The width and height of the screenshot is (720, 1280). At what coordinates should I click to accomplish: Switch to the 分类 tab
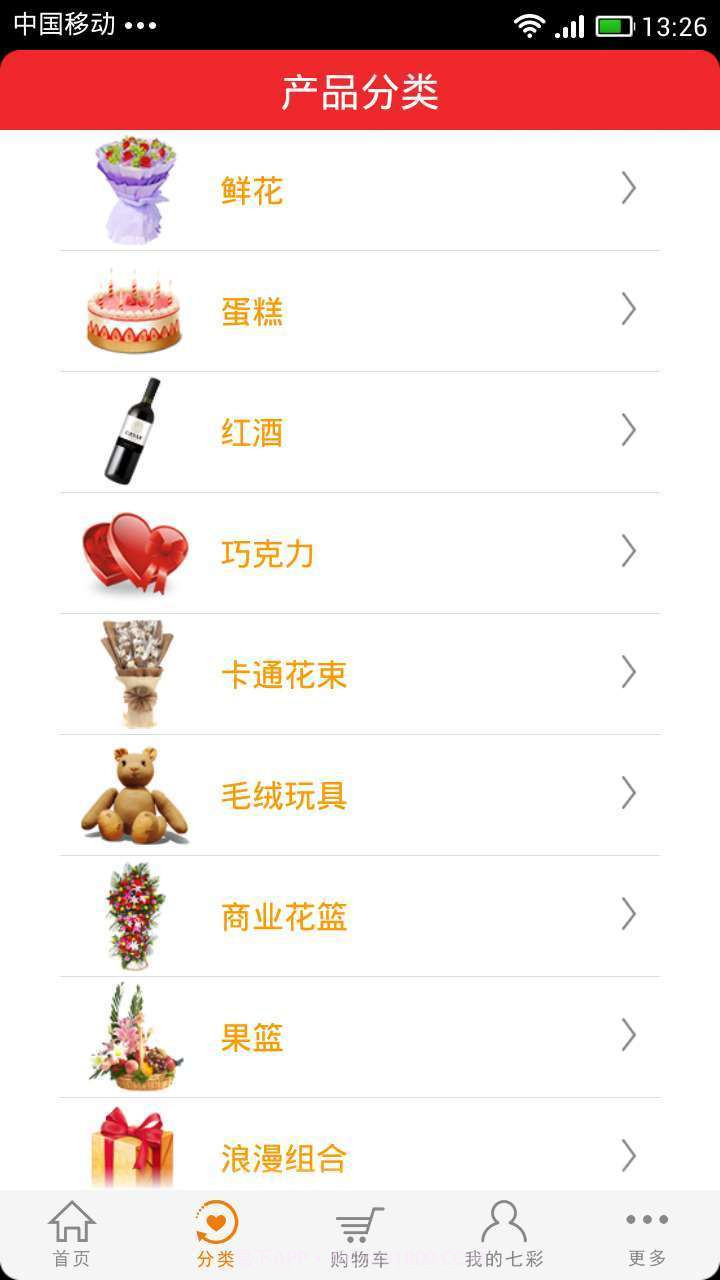coord(215,1235)
